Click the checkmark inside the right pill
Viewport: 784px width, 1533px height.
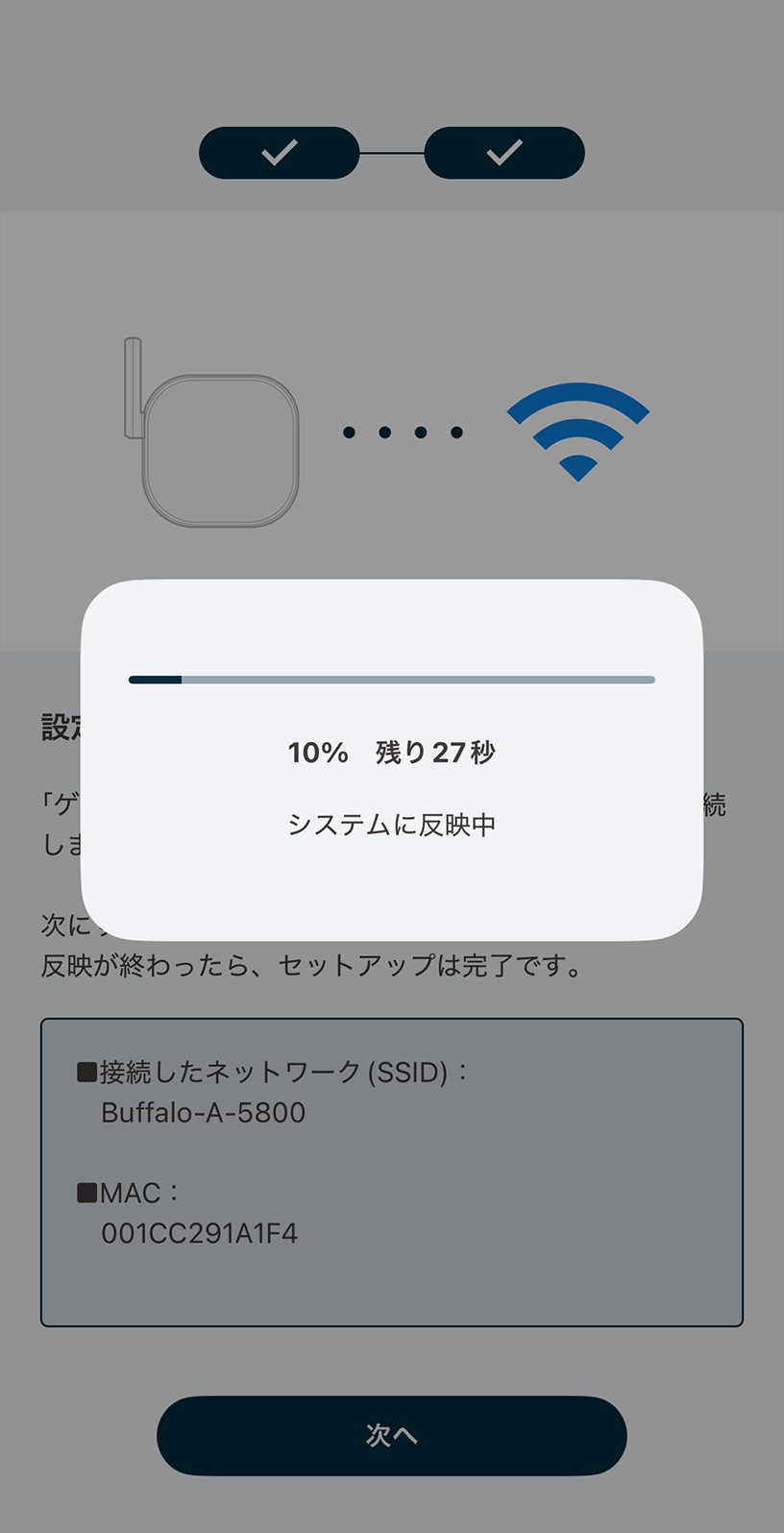503,151
